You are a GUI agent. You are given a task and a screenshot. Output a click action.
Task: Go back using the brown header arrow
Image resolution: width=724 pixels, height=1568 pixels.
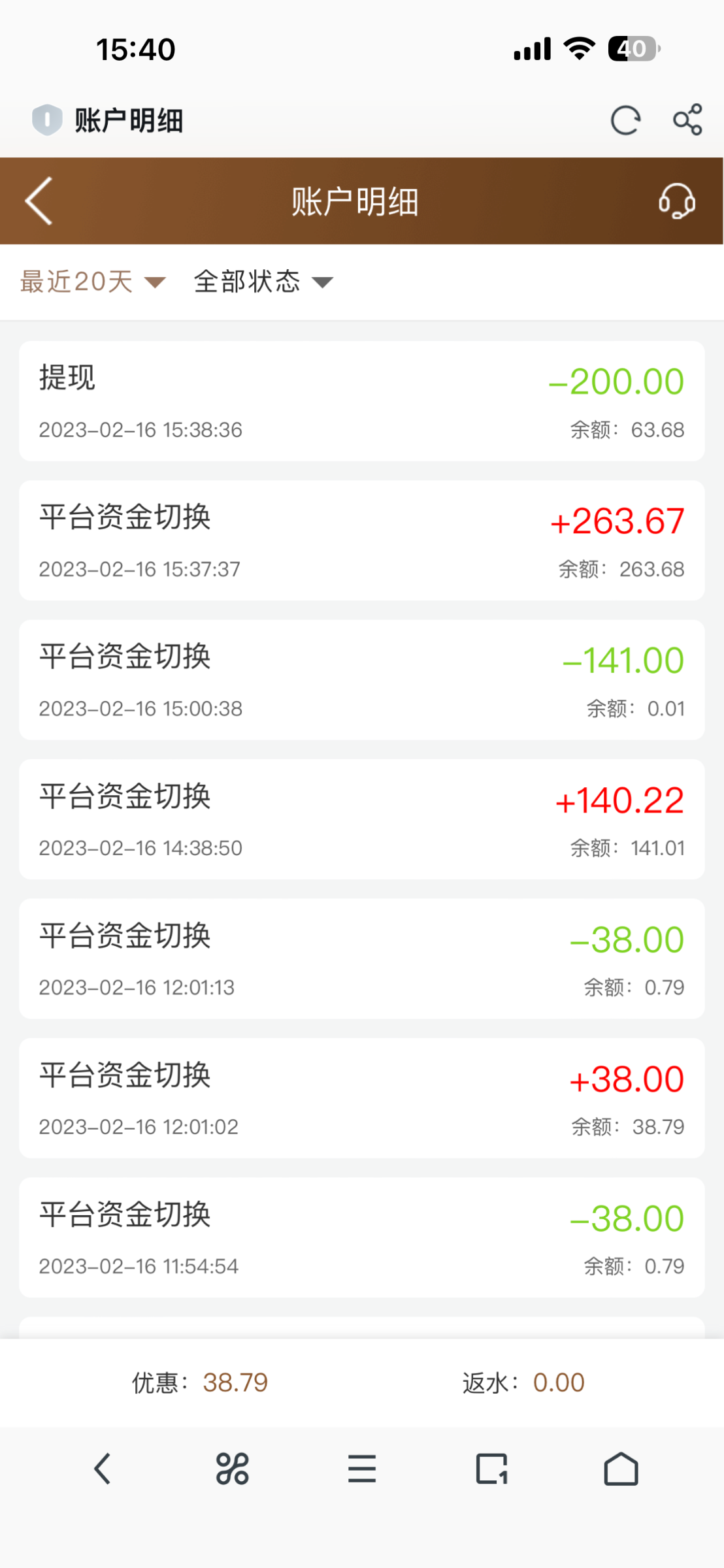pos(39,201)
